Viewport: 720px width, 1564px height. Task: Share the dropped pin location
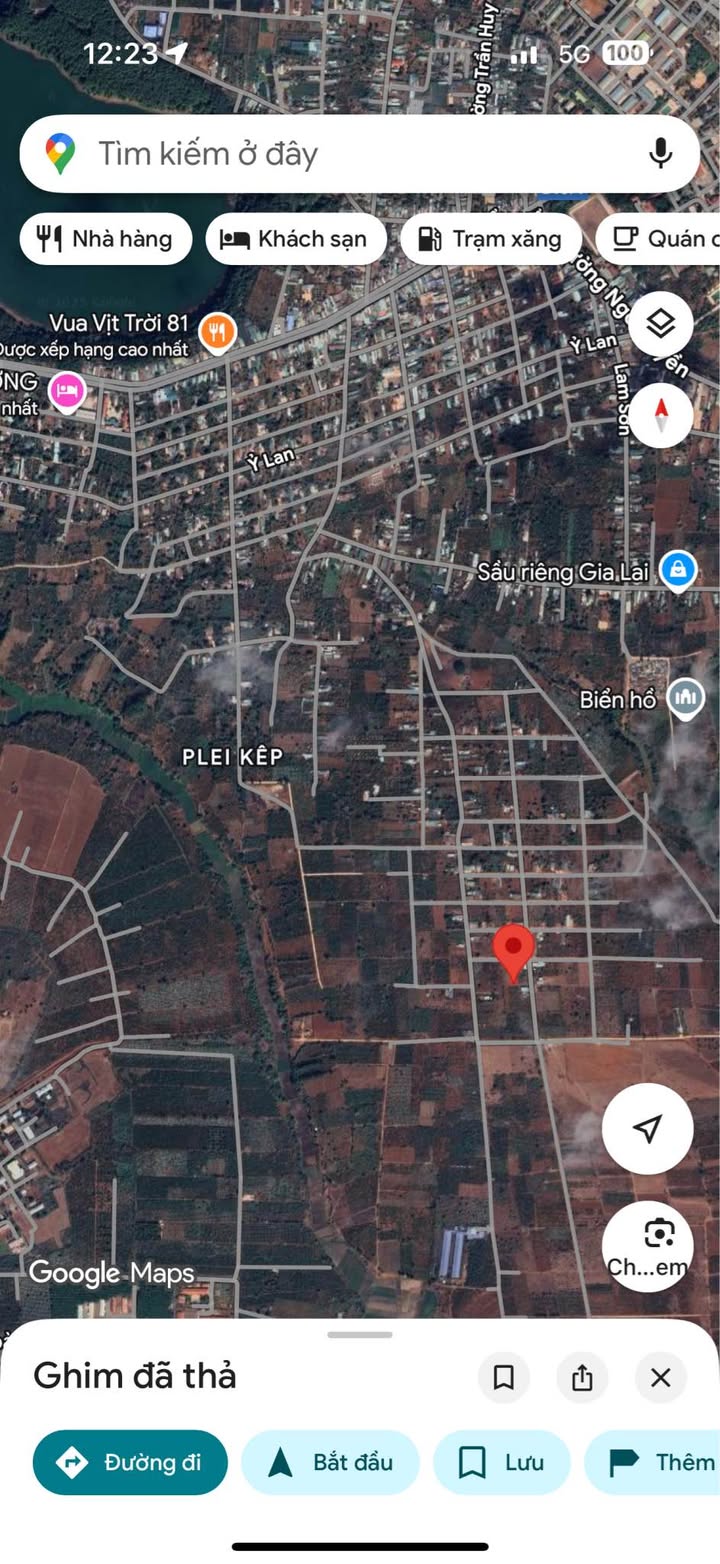coord(582,1378)
